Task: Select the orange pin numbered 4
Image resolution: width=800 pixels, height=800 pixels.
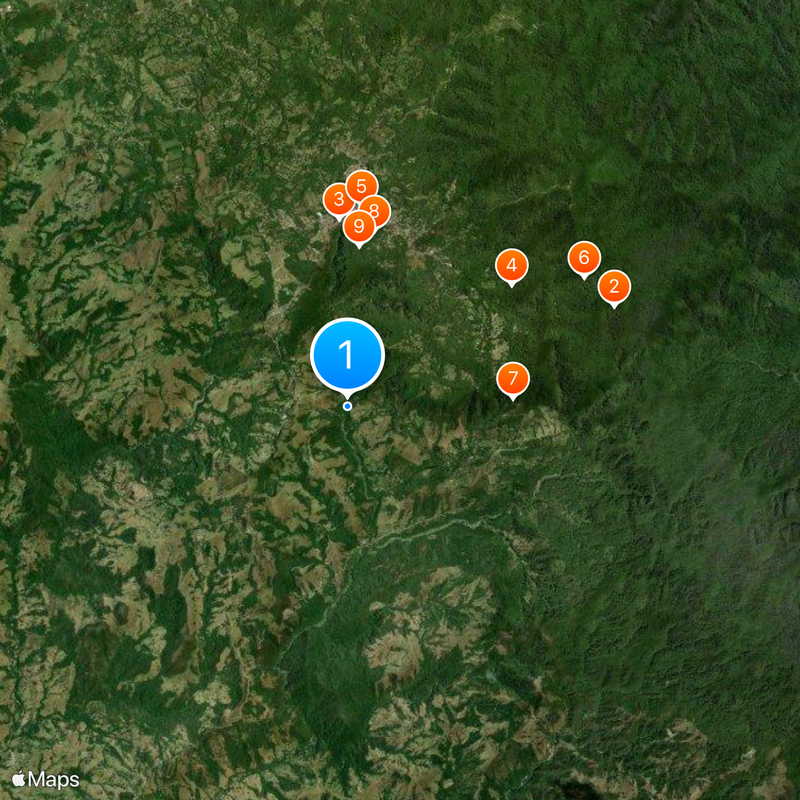Action: click(512, 265)
